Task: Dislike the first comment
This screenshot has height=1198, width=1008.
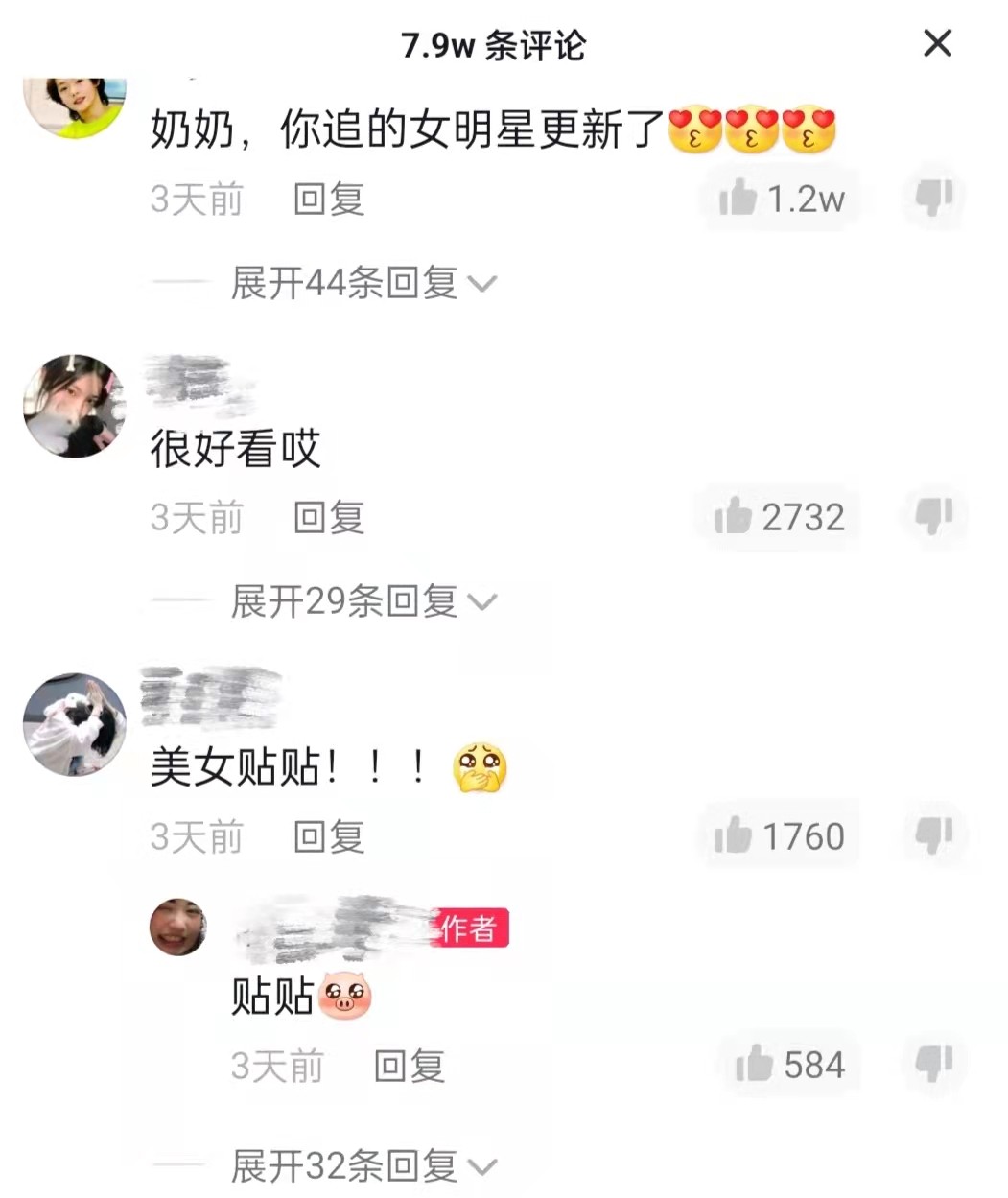Action: [x=933, y=199]
